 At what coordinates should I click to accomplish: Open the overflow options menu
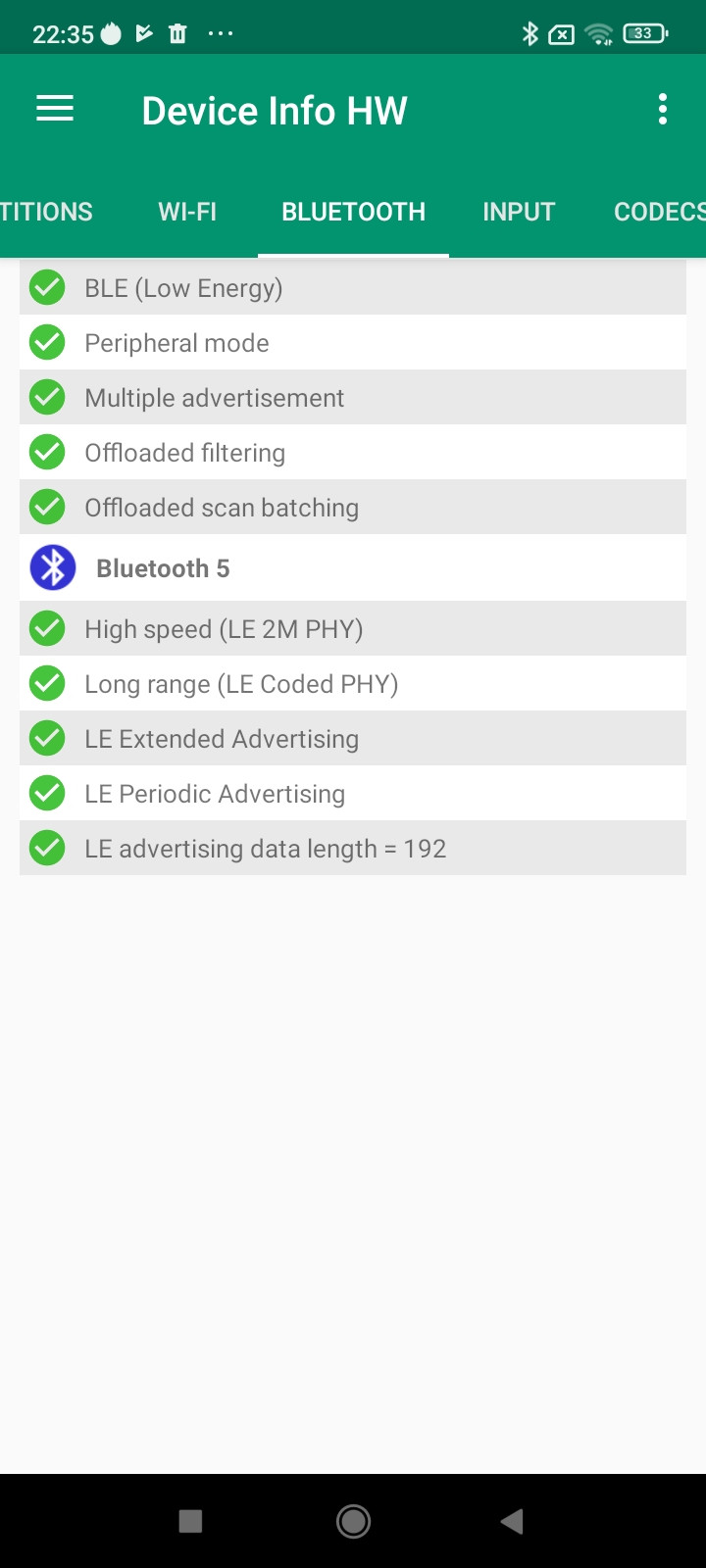[663, 109]
